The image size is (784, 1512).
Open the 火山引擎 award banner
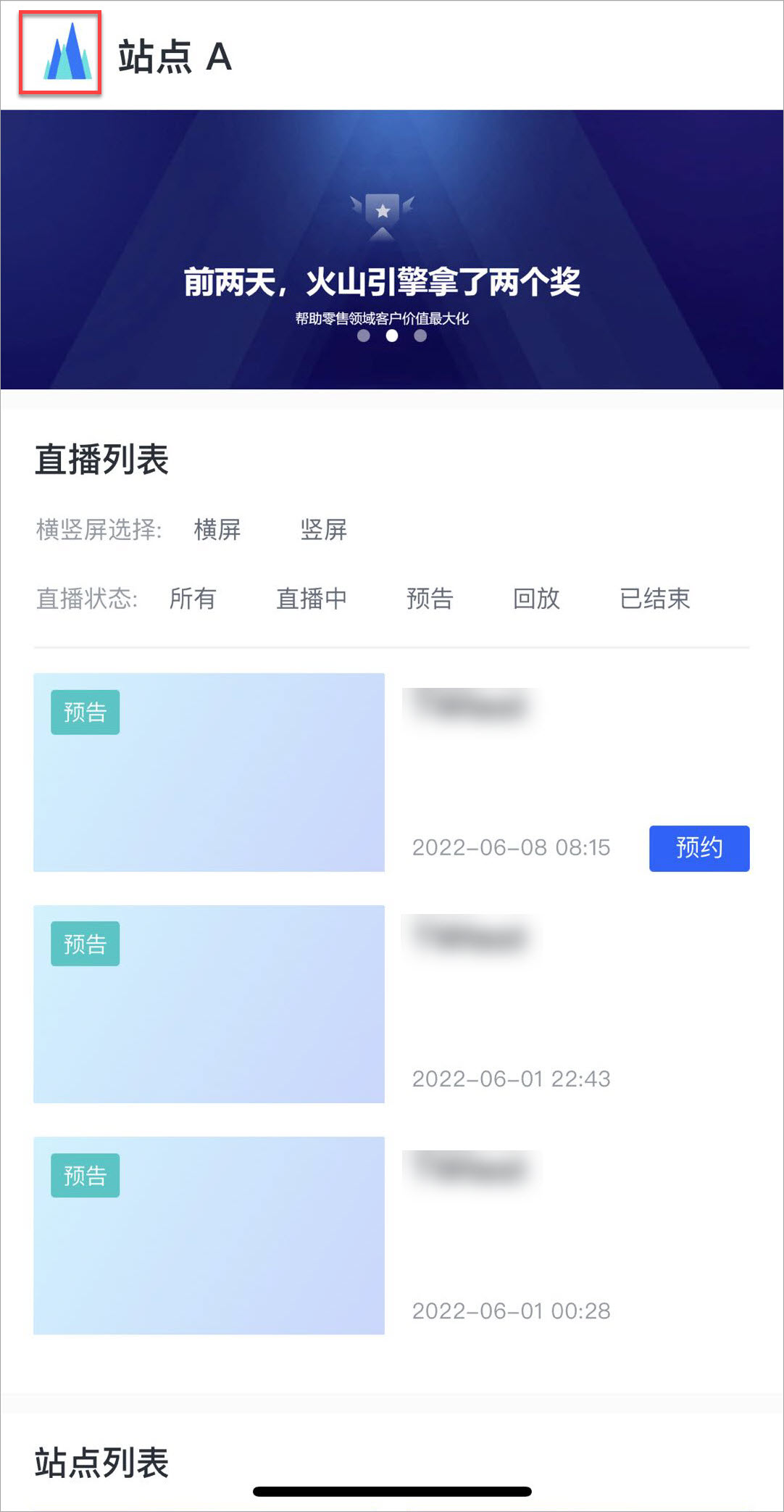point(391,249)
